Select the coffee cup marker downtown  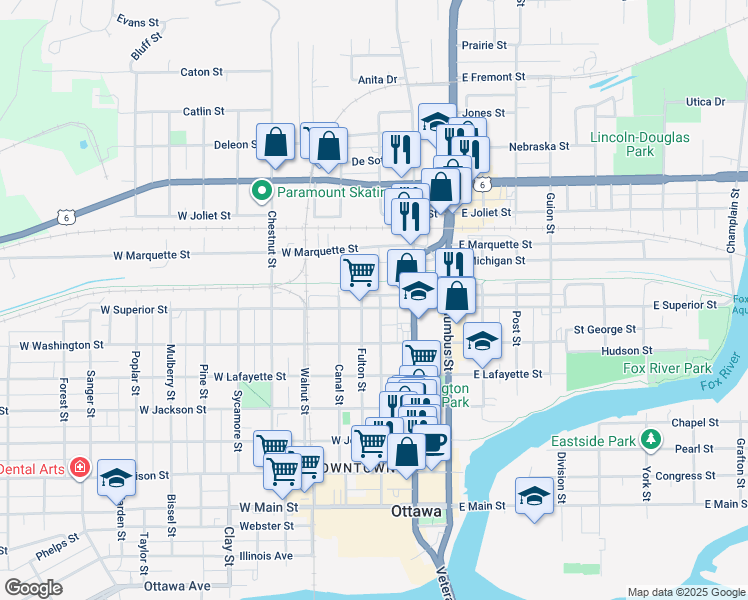[436, 443]
